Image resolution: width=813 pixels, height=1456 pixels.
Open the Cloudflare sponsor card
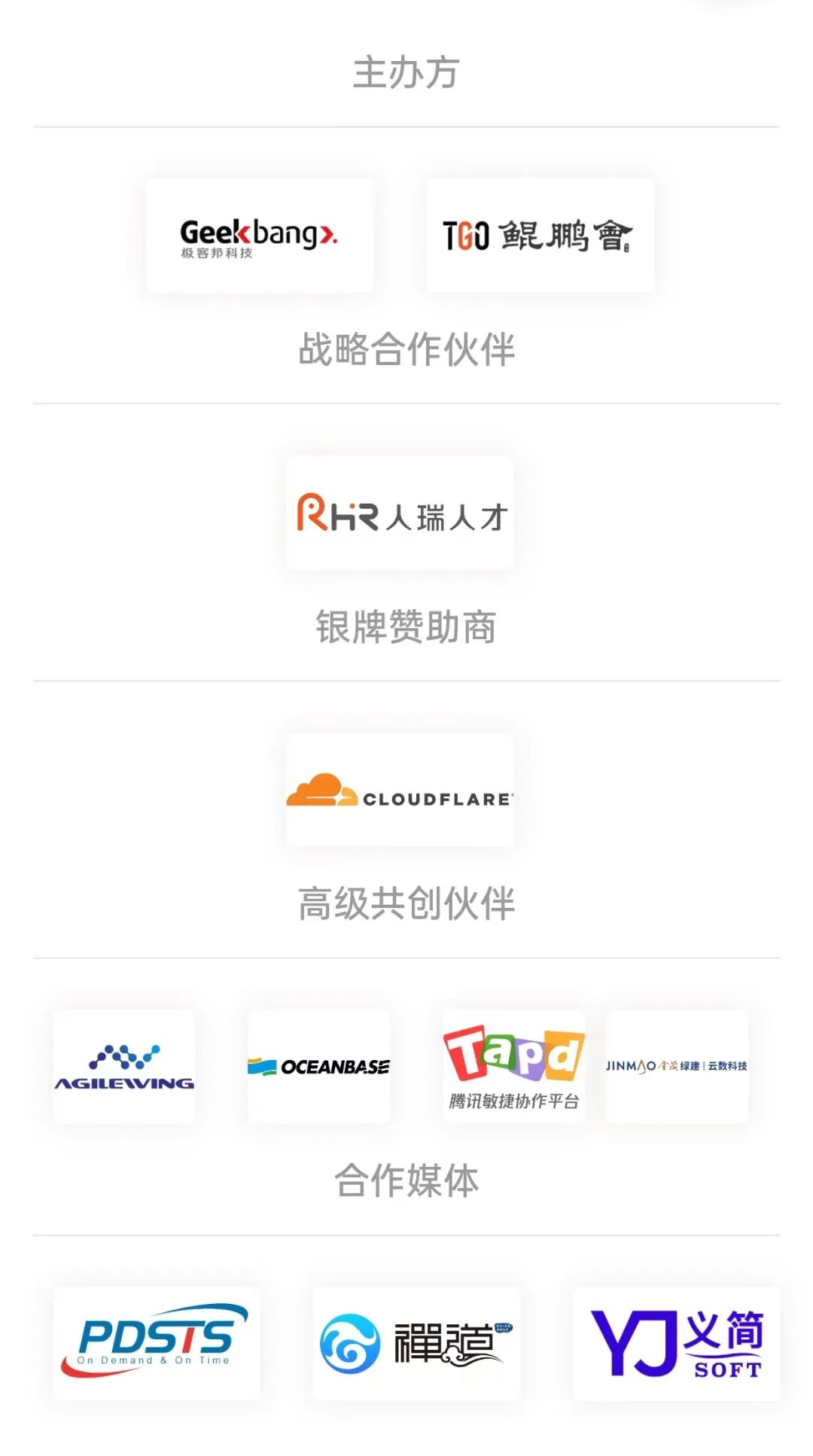point(400,790)
